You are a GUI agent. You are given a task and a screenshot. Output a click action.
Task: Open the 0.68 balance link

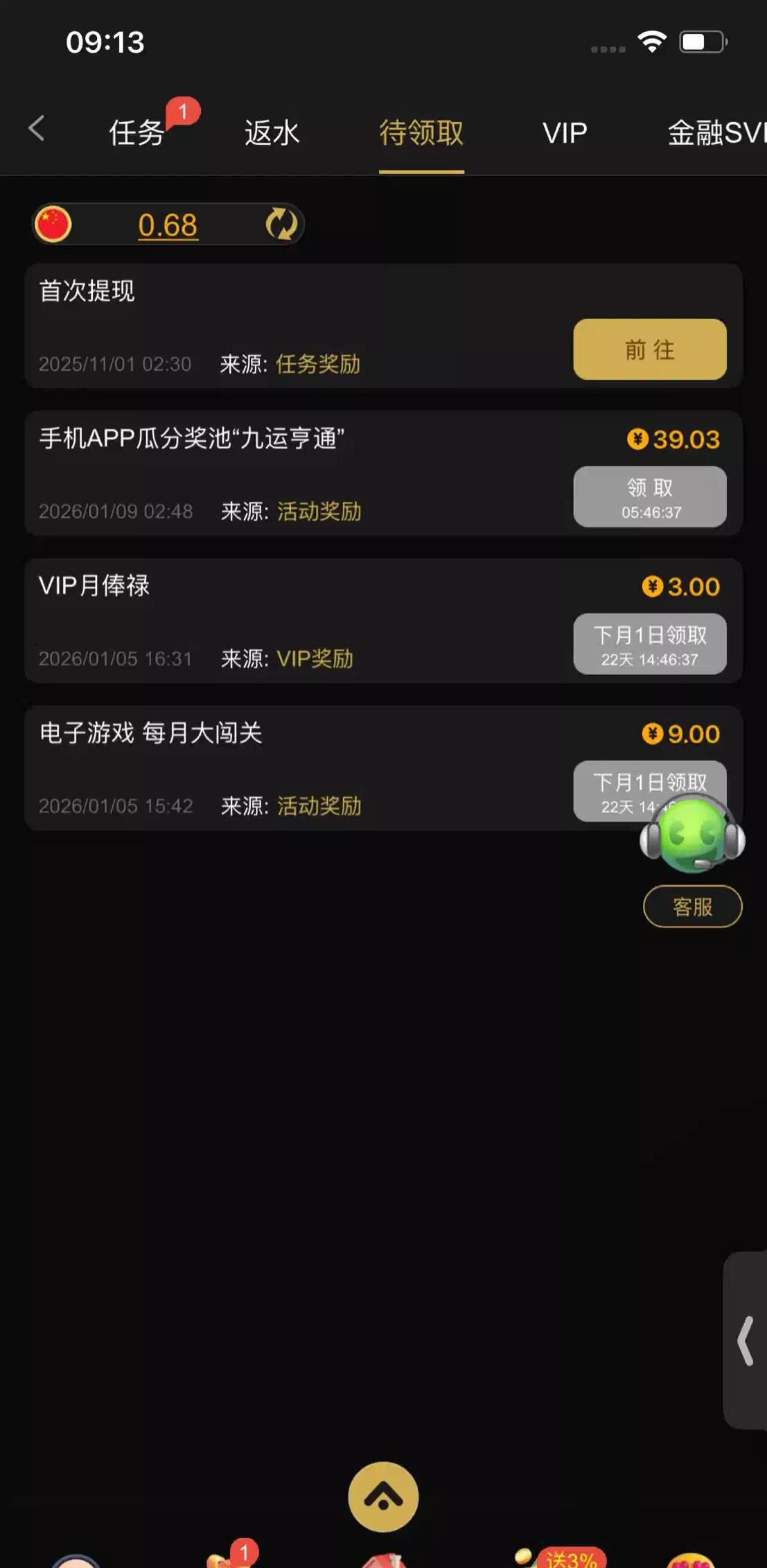click(168, 225)
